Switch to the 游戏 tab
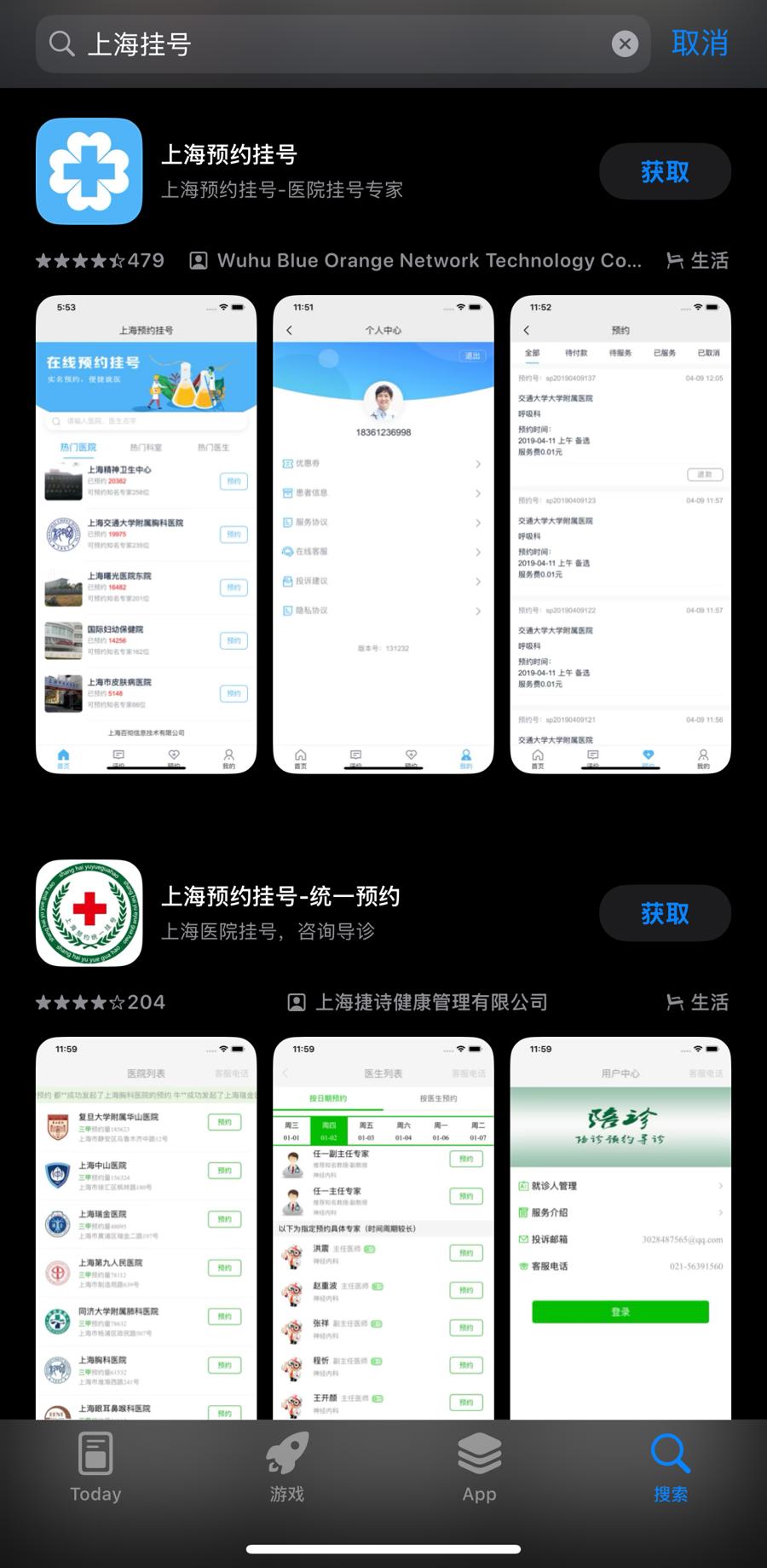The width and height of the screenshot is (767, 1568). click(287, 1468)
